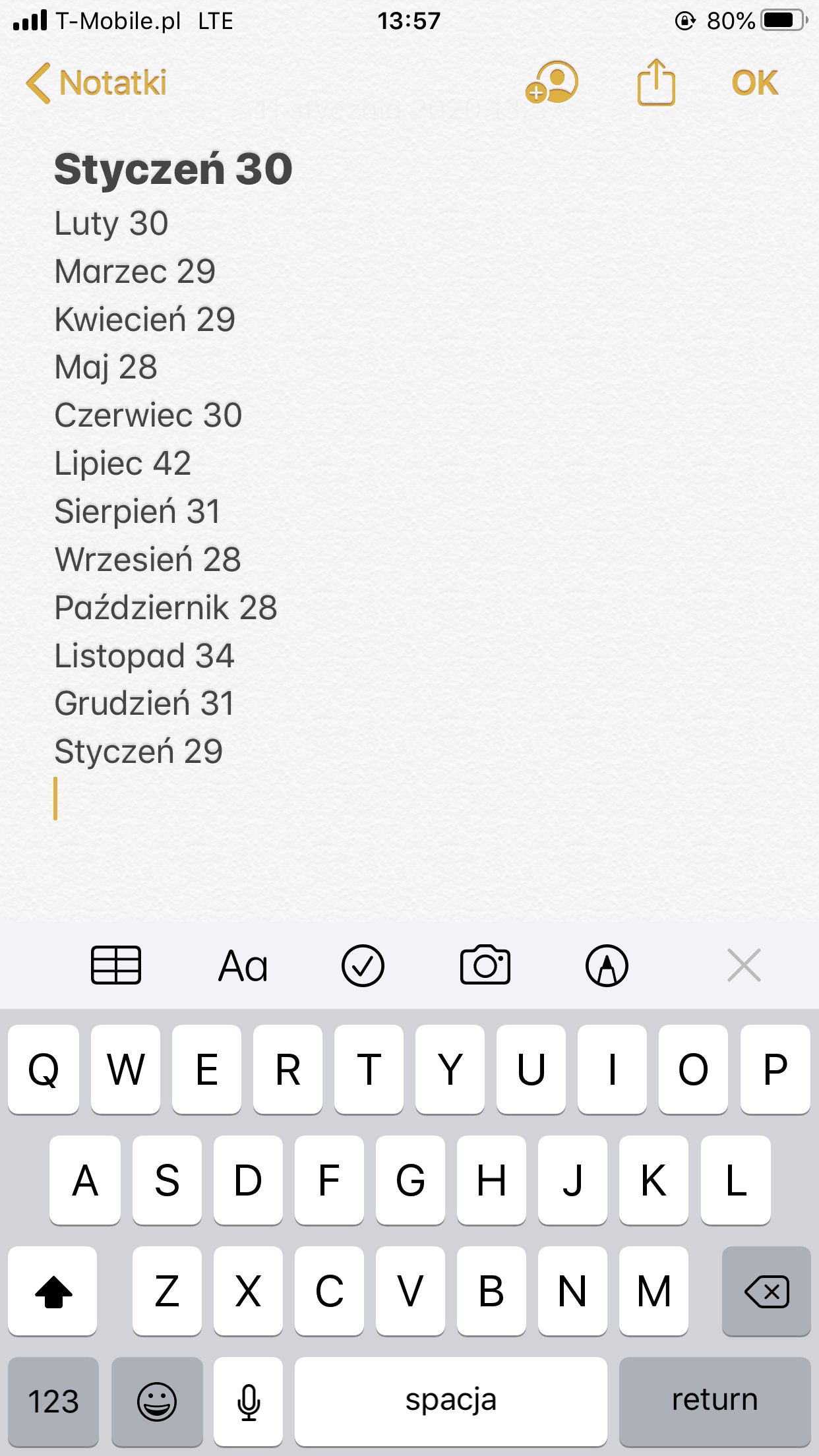819x1456 pixels.
Task: Insert a table into the note
Action: 116,965
